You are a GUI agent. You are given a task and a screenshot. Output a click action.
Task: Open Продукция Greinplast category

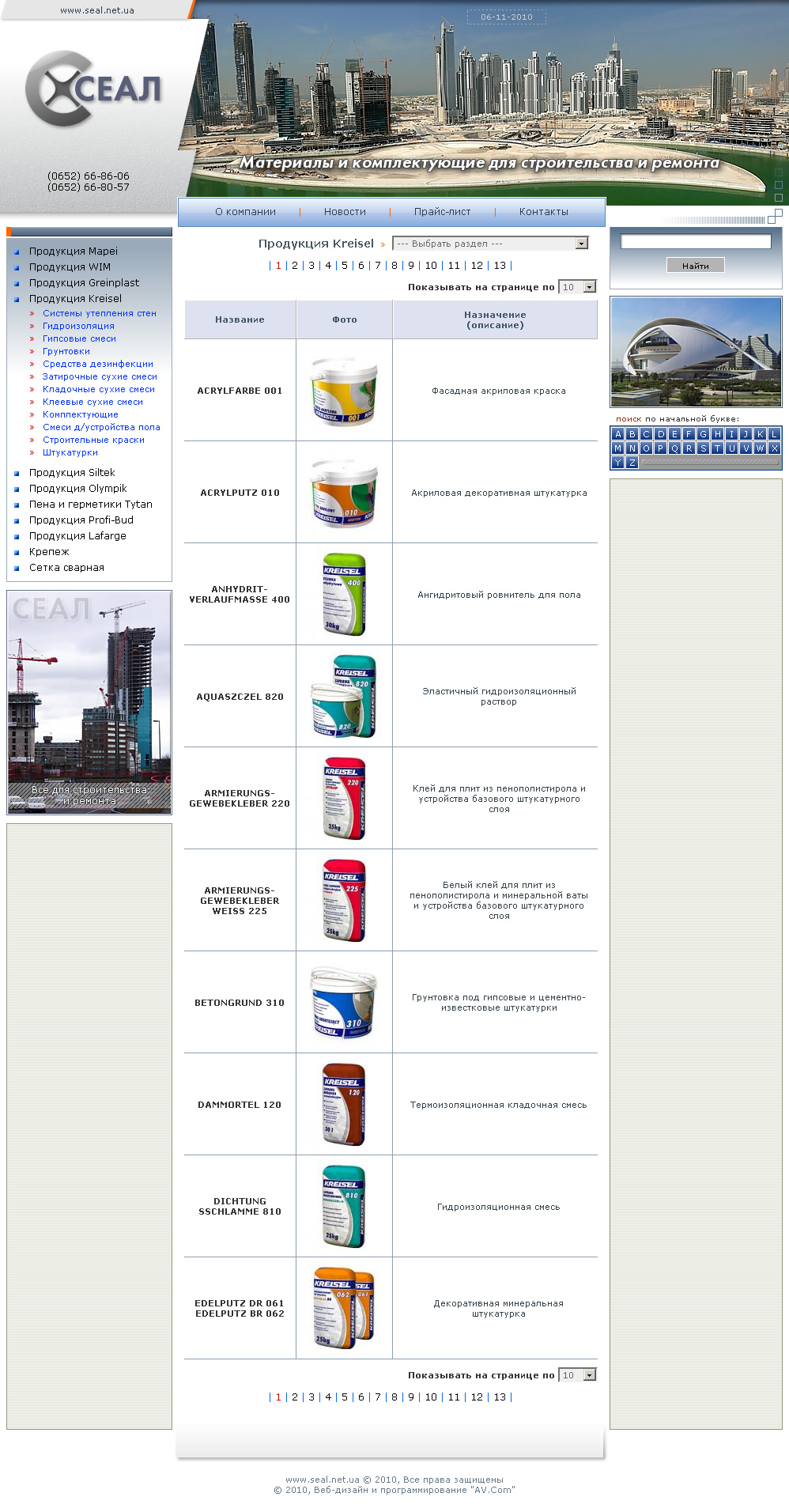click(84, 283)
